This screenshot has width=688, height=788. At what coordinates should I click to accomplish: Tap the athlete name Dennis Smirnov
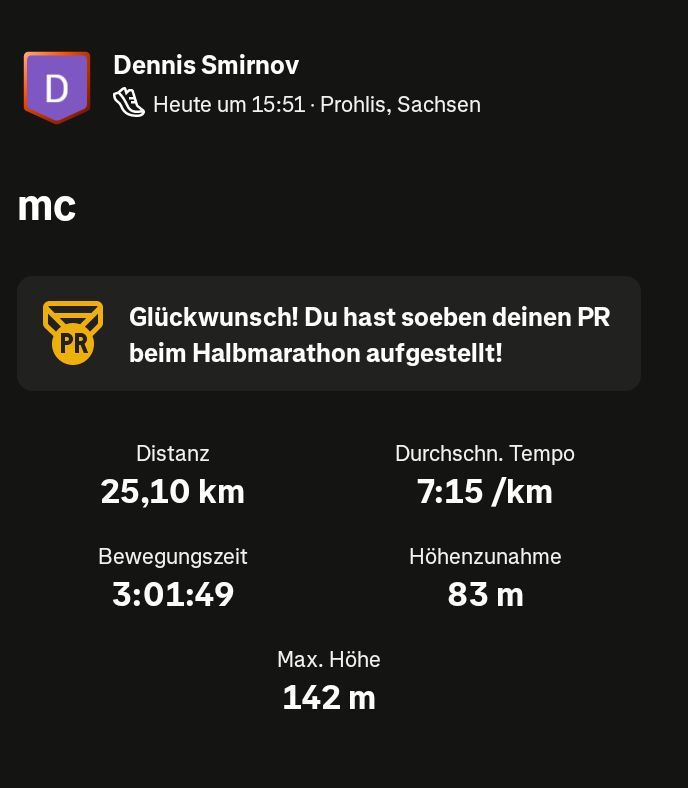206,65
